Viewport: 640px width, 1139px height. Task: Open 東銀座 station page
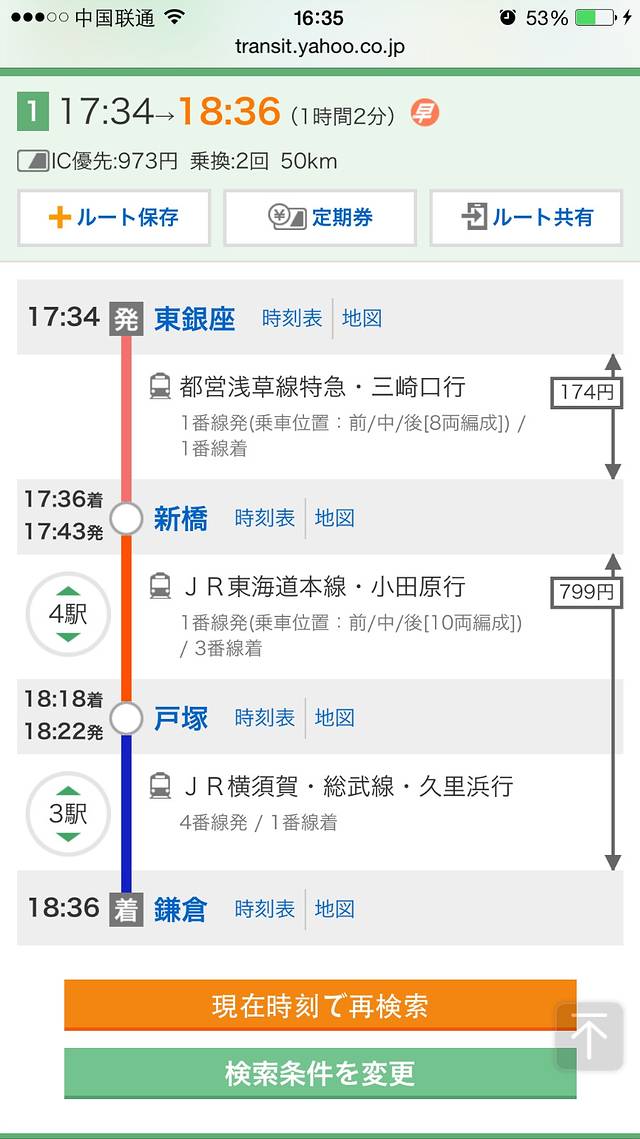(x=194, y=318)
